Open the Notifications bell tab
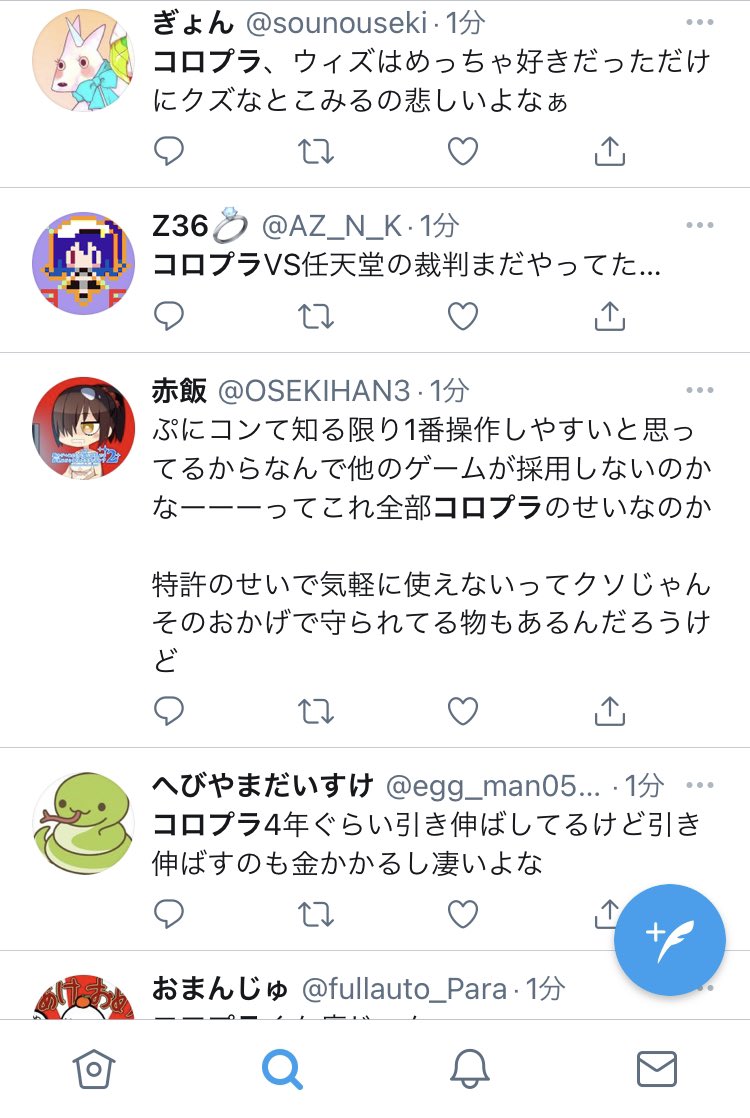 (x=469, y=1069)
